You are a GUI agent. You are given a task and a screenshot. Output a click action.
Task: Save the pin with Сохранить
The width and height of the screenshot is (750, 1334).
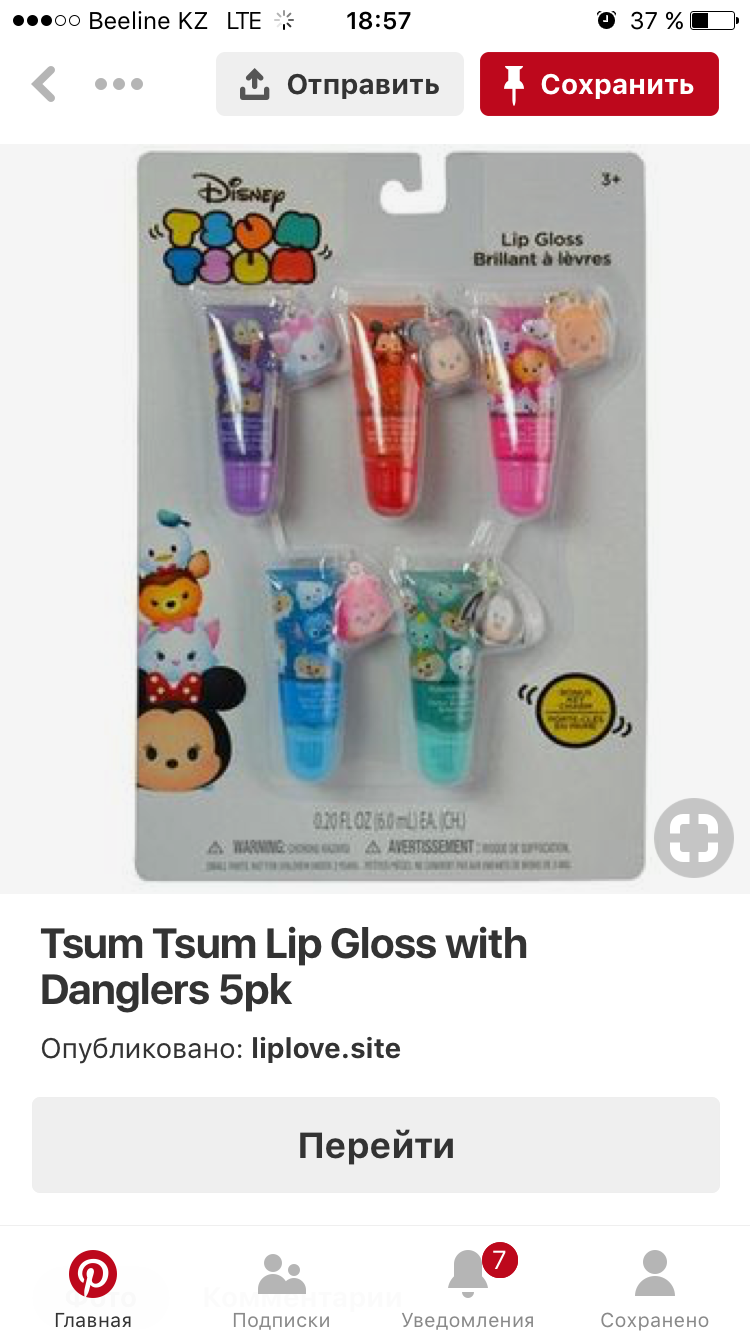click(x=599, y=85)
